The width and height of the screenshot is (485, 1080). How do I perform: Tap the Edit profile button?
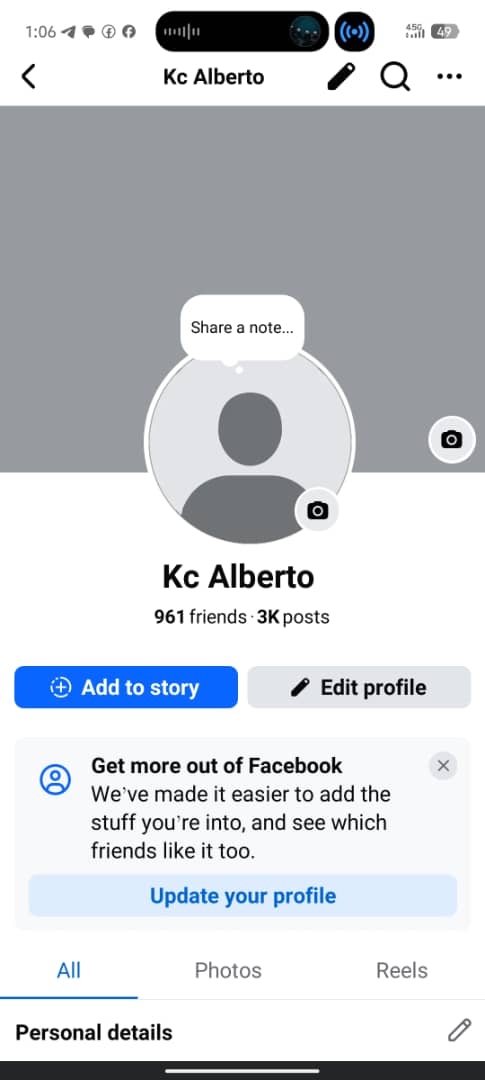pos(359,687)
